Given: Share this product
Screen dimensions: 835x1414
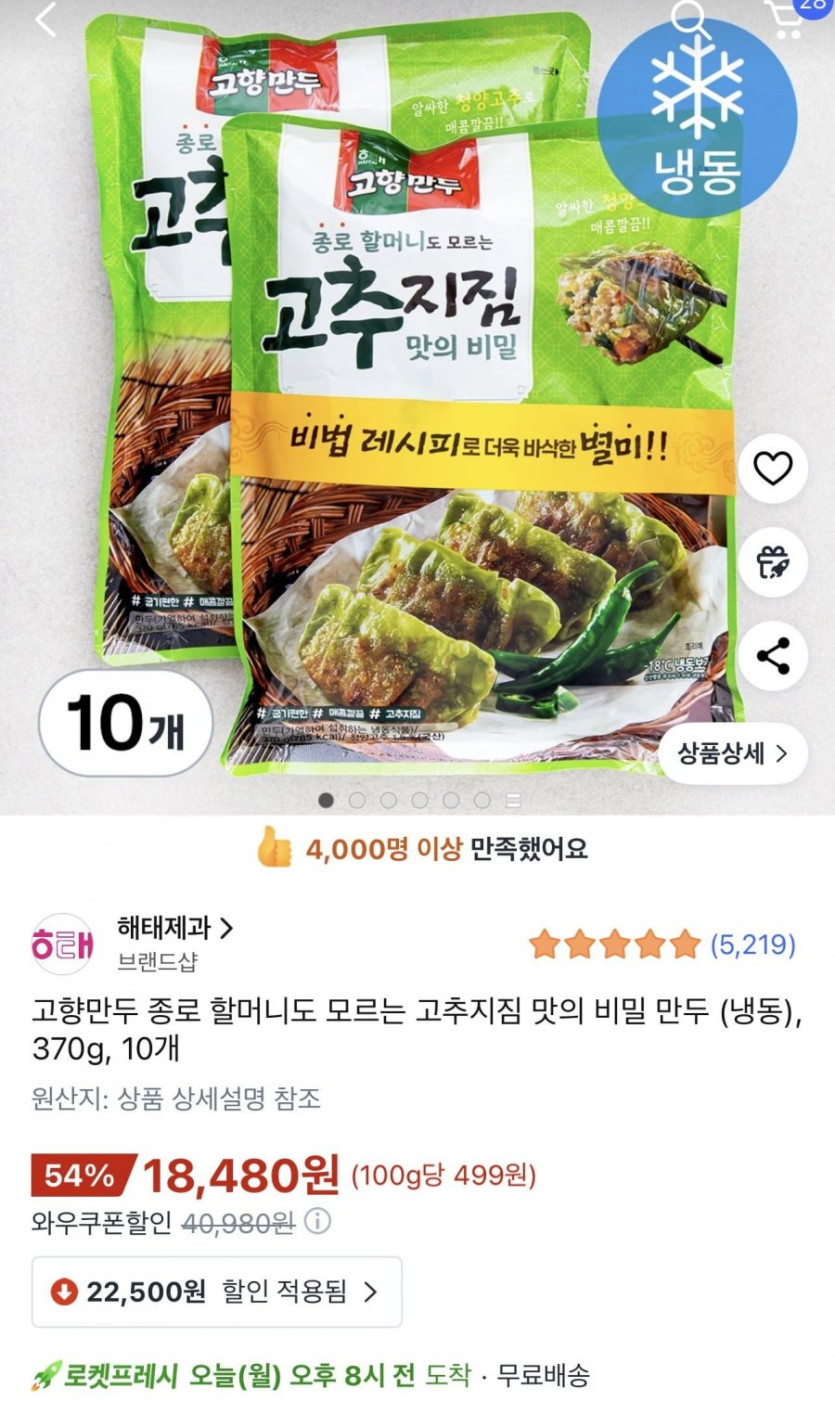Looking at the screenshot, I should coord(773,656).
